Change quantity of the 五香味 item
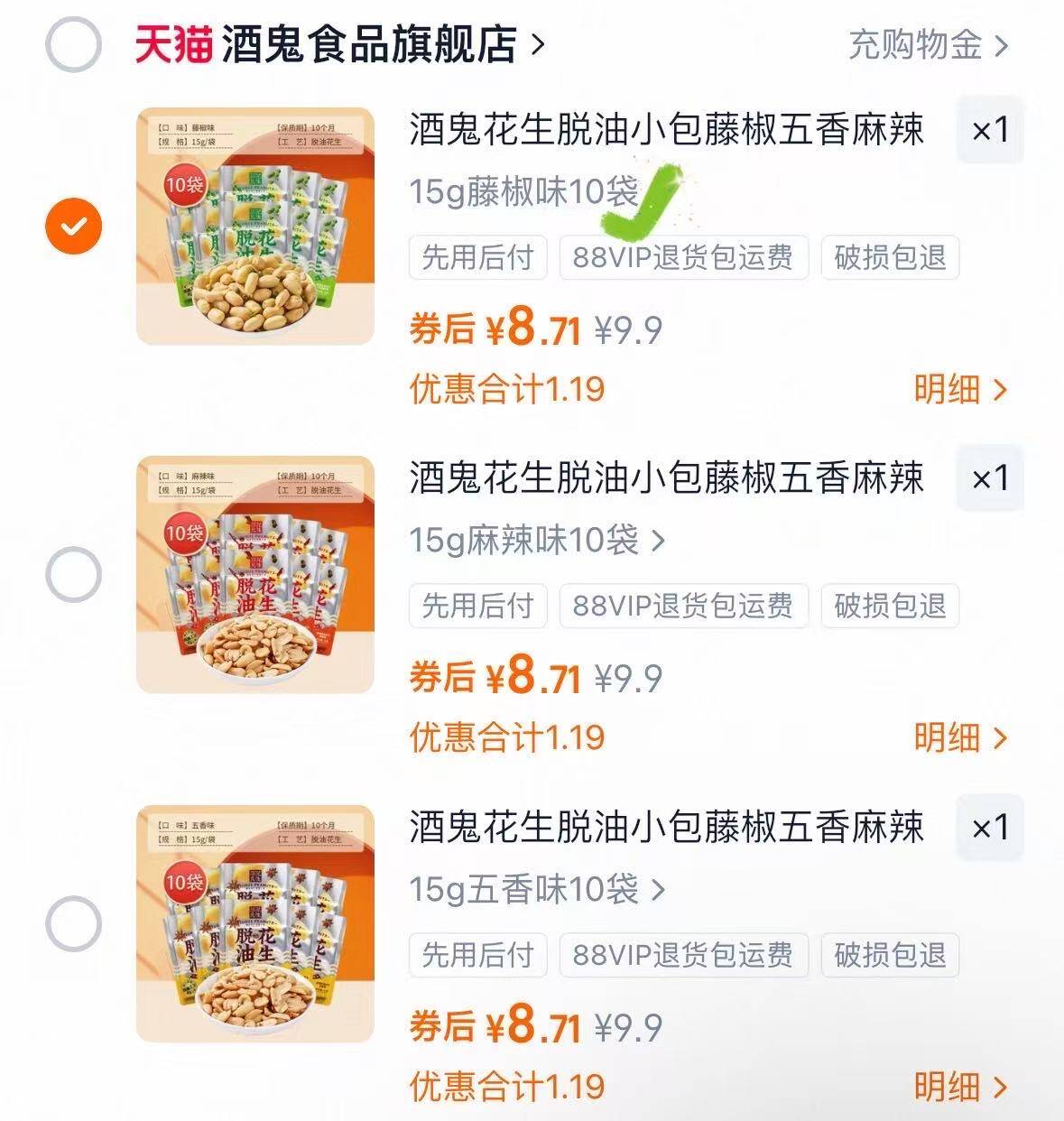The width and height of the screenshot is (1064, 1121). click(989, 828)
